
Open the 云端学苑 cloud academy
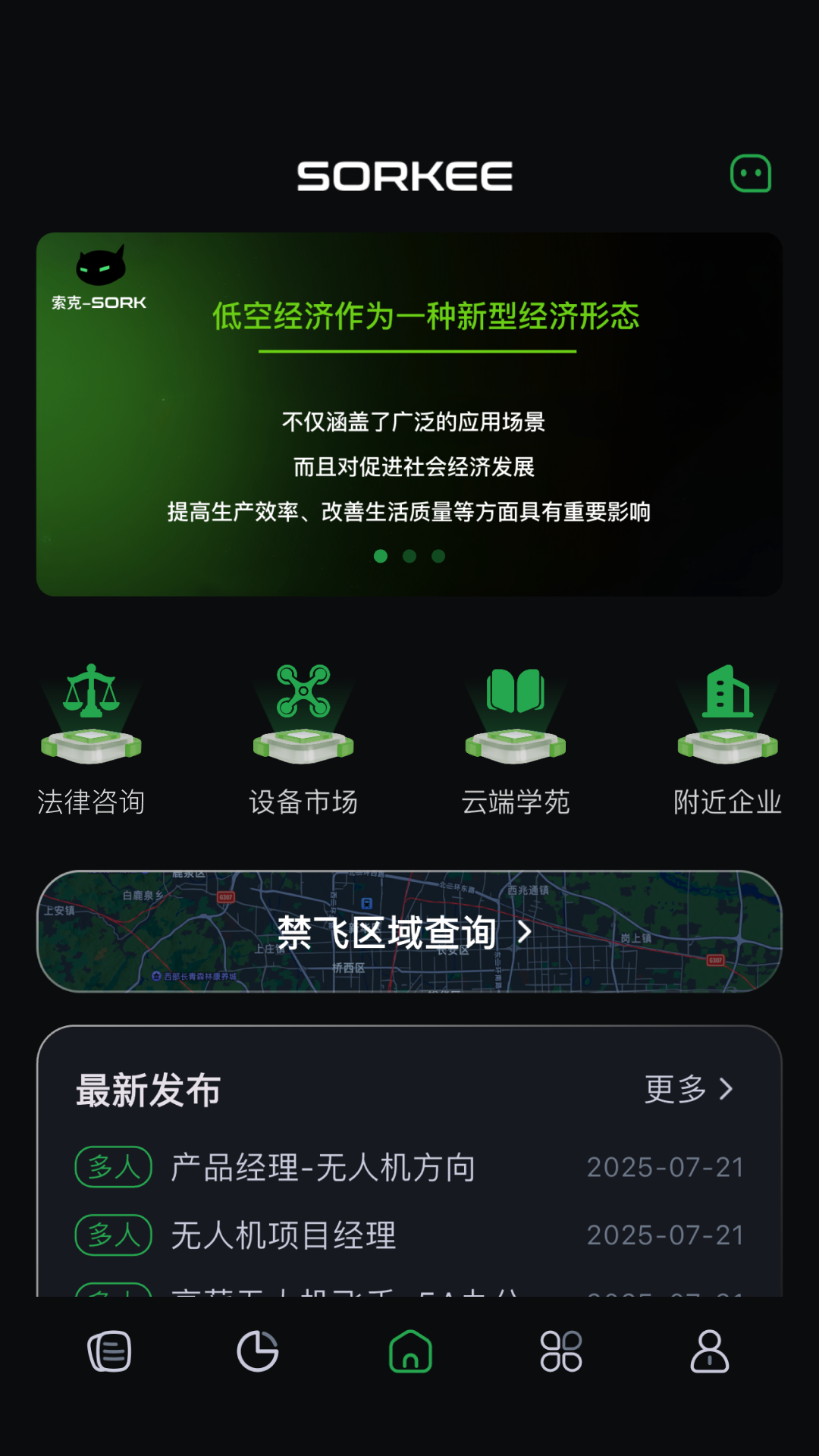click(x=514, y=728)
